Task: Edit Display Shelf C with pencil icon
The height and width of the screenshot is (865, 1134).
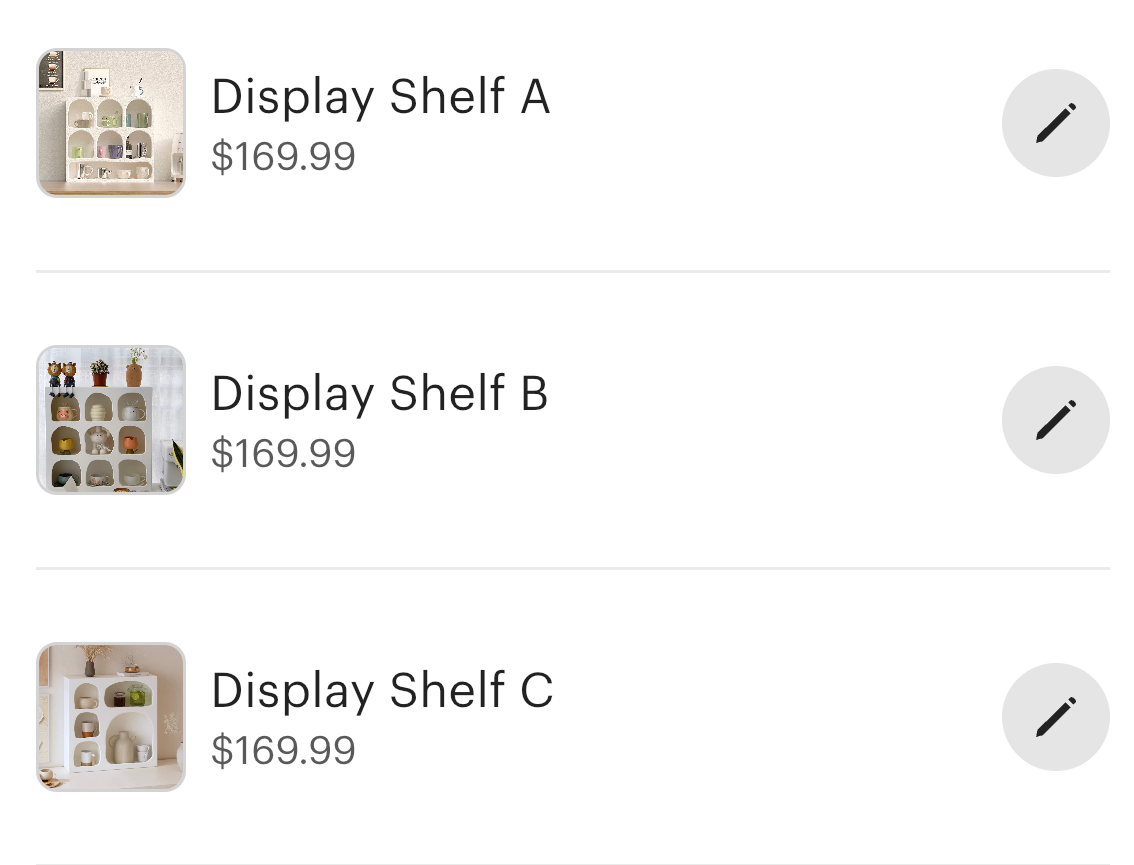Action: [x=1055, y=717]
